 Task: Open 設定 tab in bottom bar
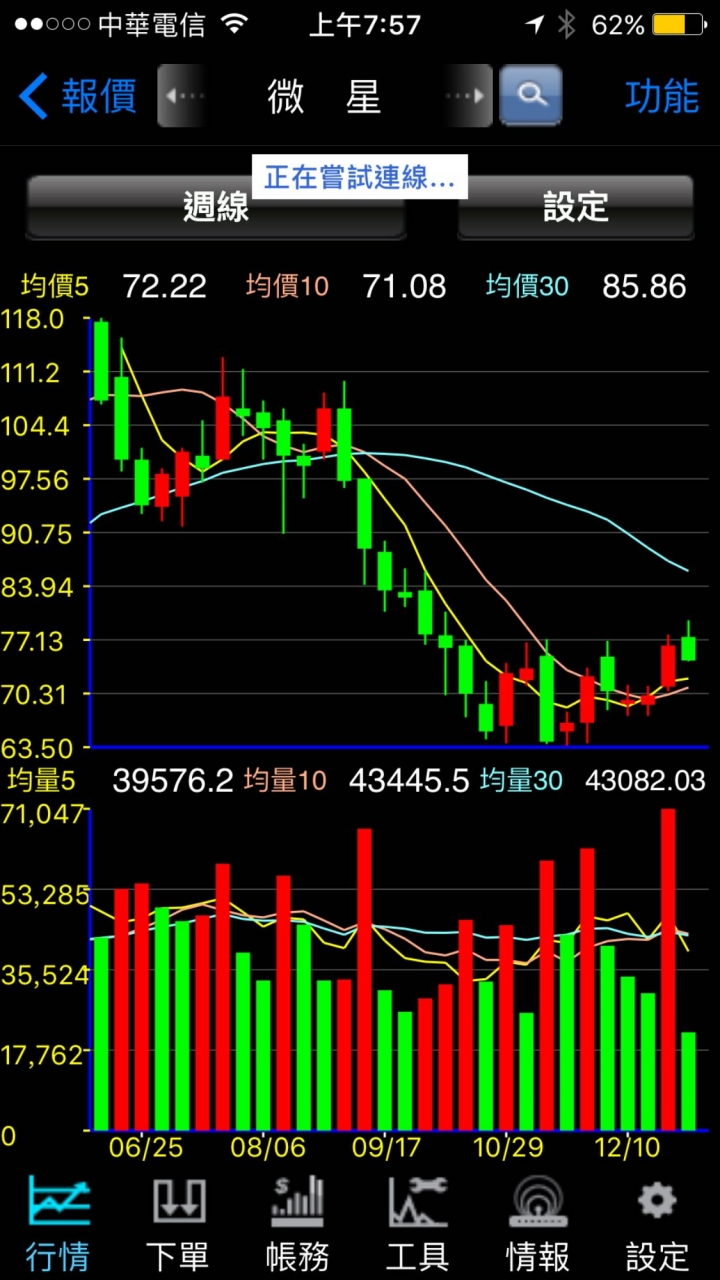(x=658, y=1226)
